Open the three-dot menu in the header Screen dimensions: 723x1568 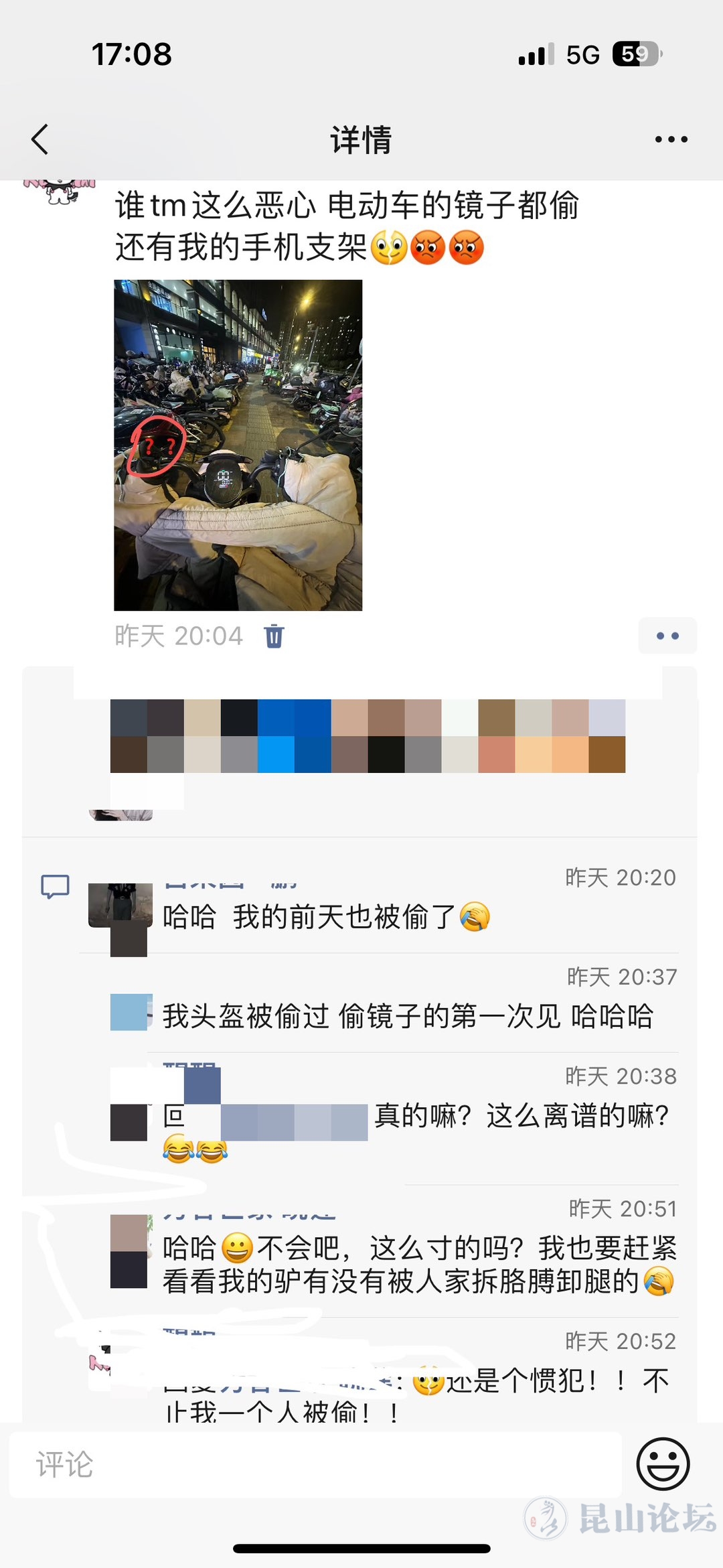[671, 139]
